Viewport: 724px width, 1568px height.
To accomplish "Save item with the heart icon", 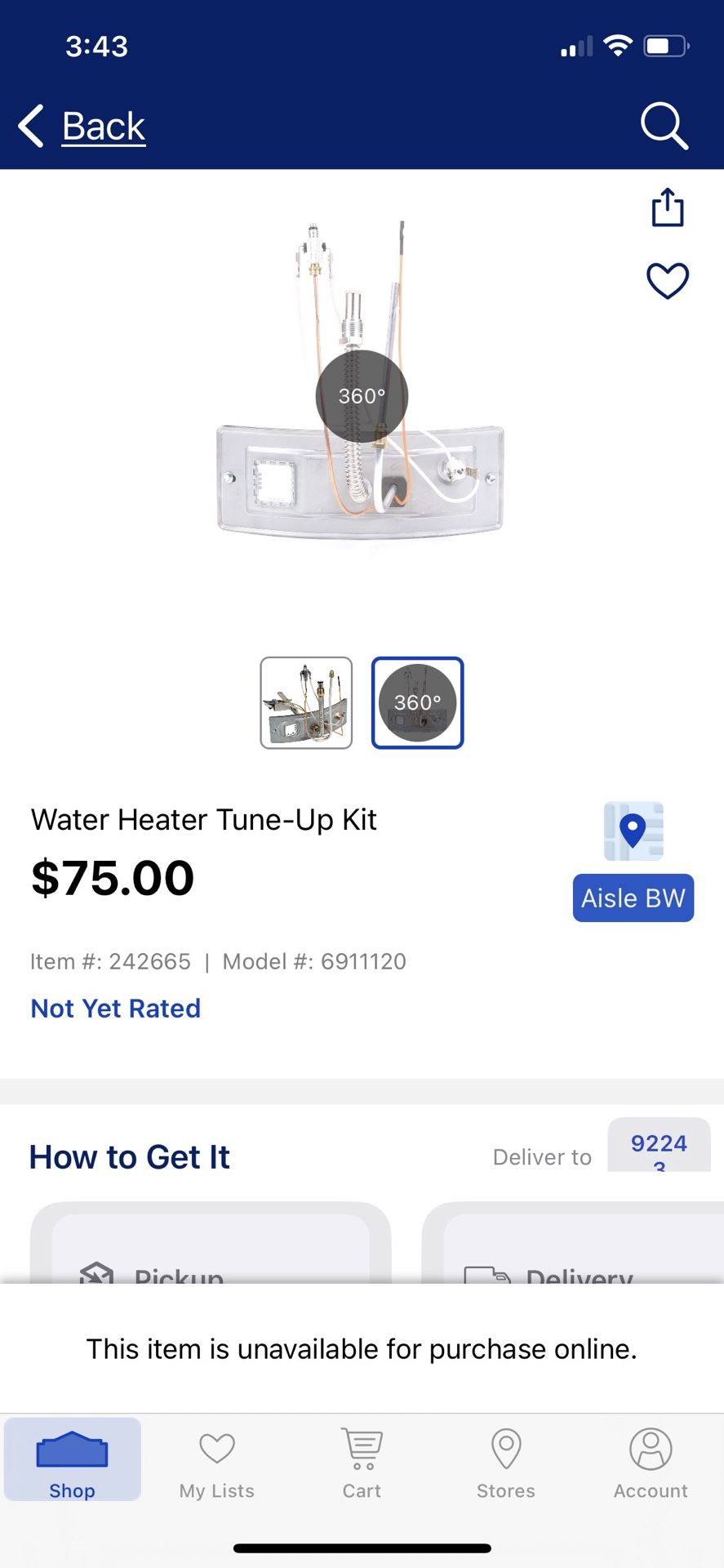I will click(x=668, y=281).
